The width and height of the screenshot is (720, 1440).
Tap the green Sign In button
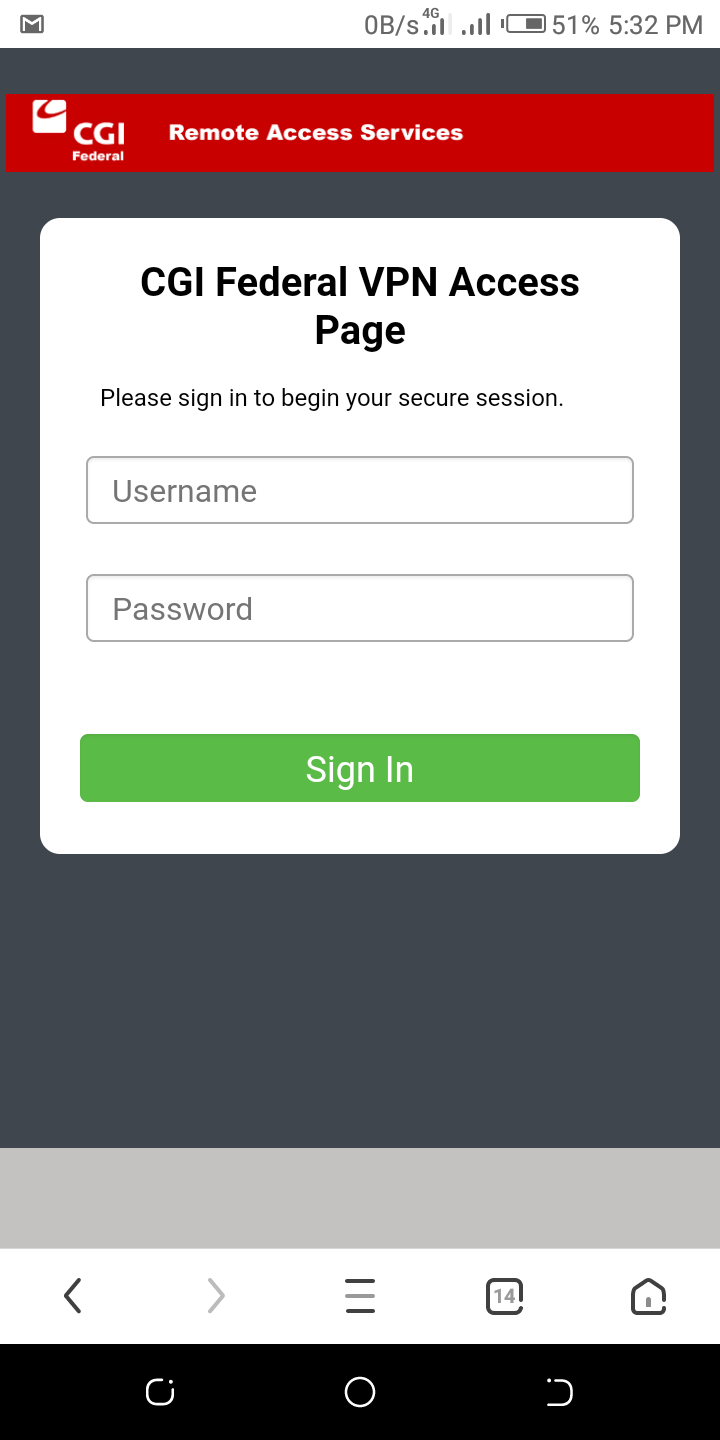[x=360, y=768]
